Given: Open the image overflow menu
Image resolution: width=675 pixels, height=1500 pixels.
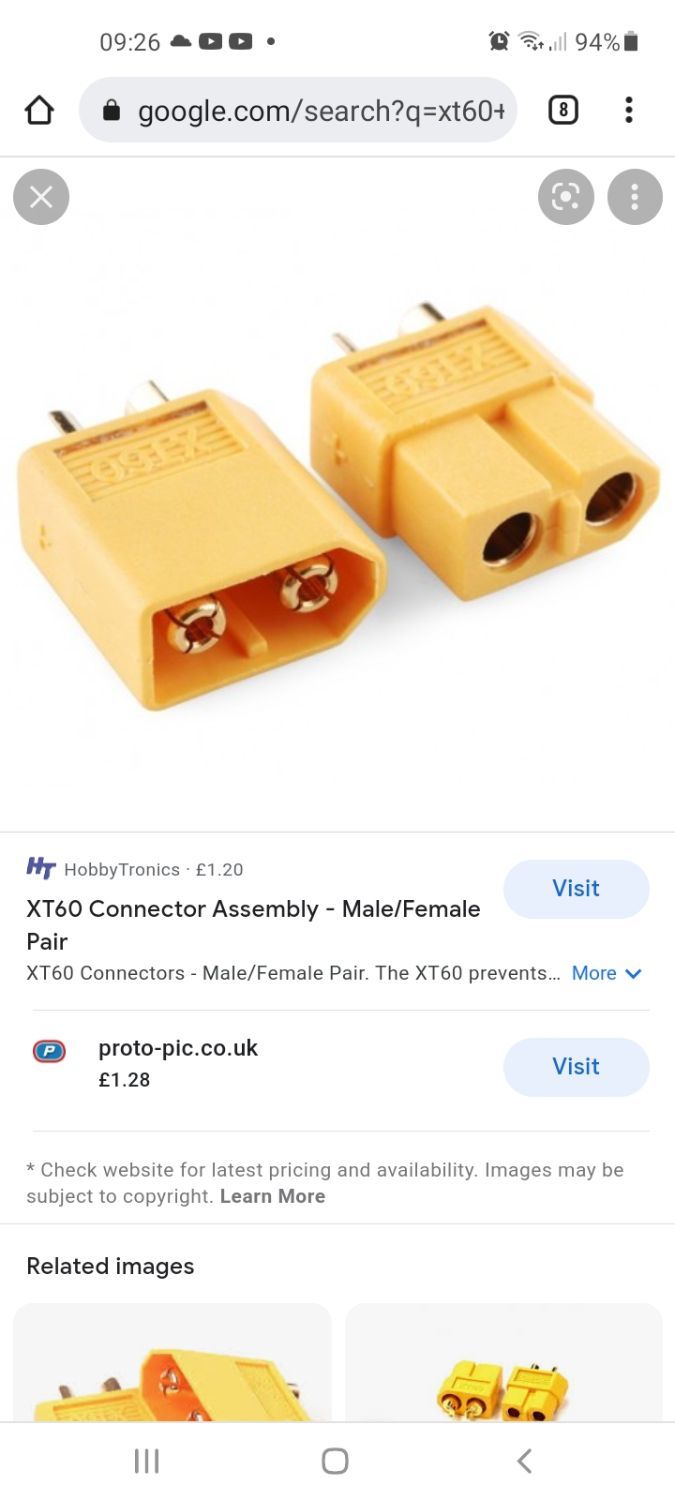Looking at the screenshot, I should [634, 197].
